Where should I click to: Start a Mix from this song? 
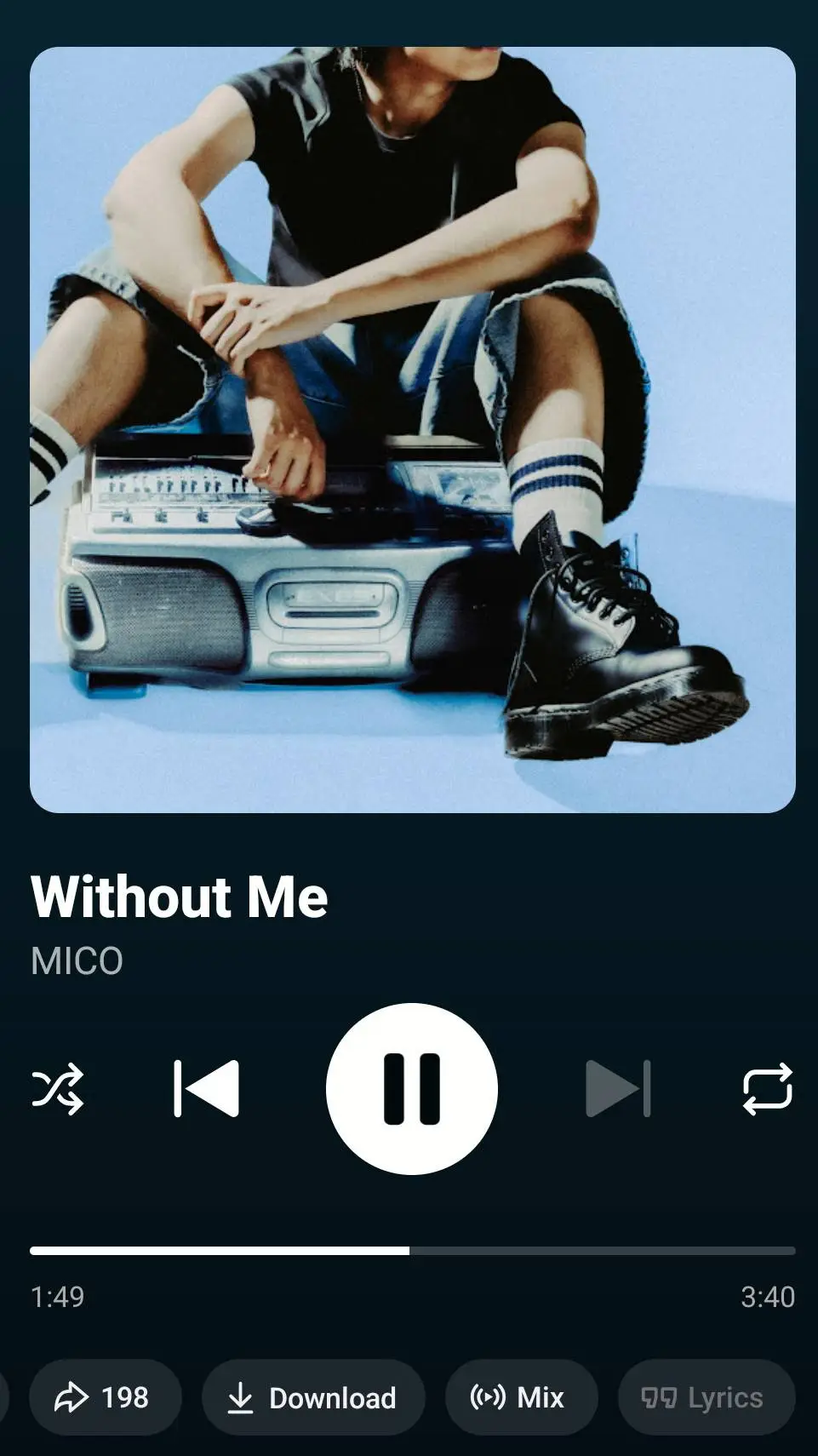(x=521, y=1397)
